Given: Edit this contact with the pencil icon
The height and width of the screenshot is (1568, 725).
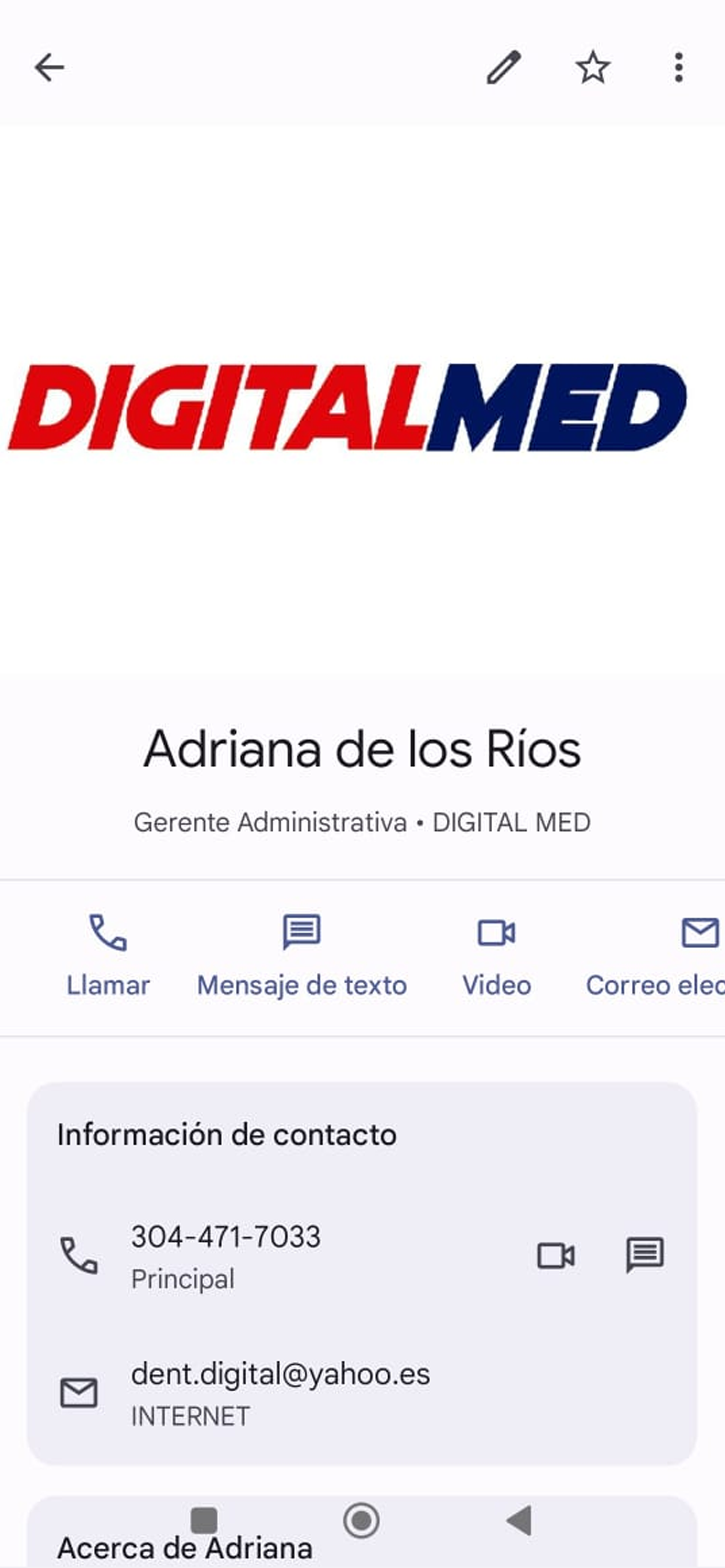Looking at the screenshot, I should point(503,67).
